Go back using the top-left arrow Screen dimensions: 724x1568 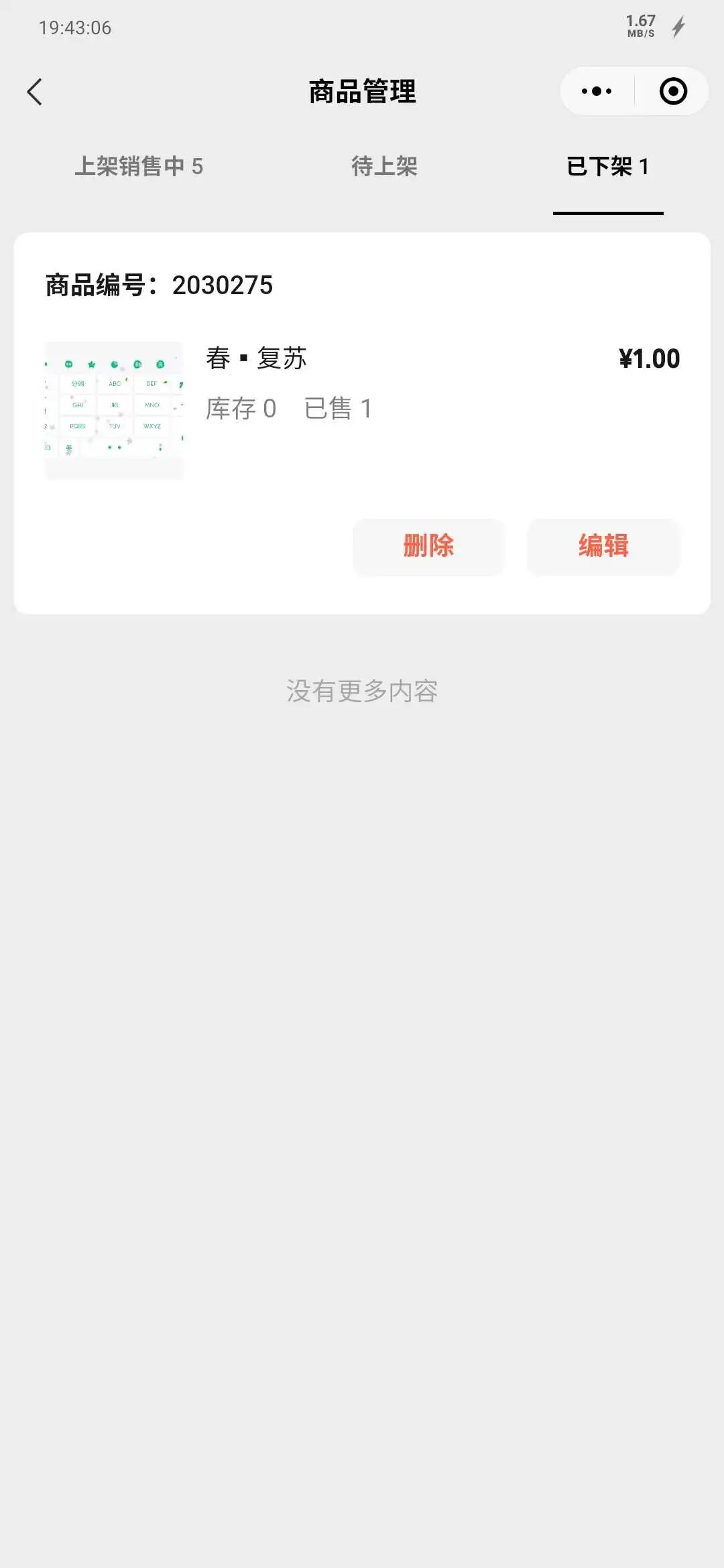[x=35, y=92]
